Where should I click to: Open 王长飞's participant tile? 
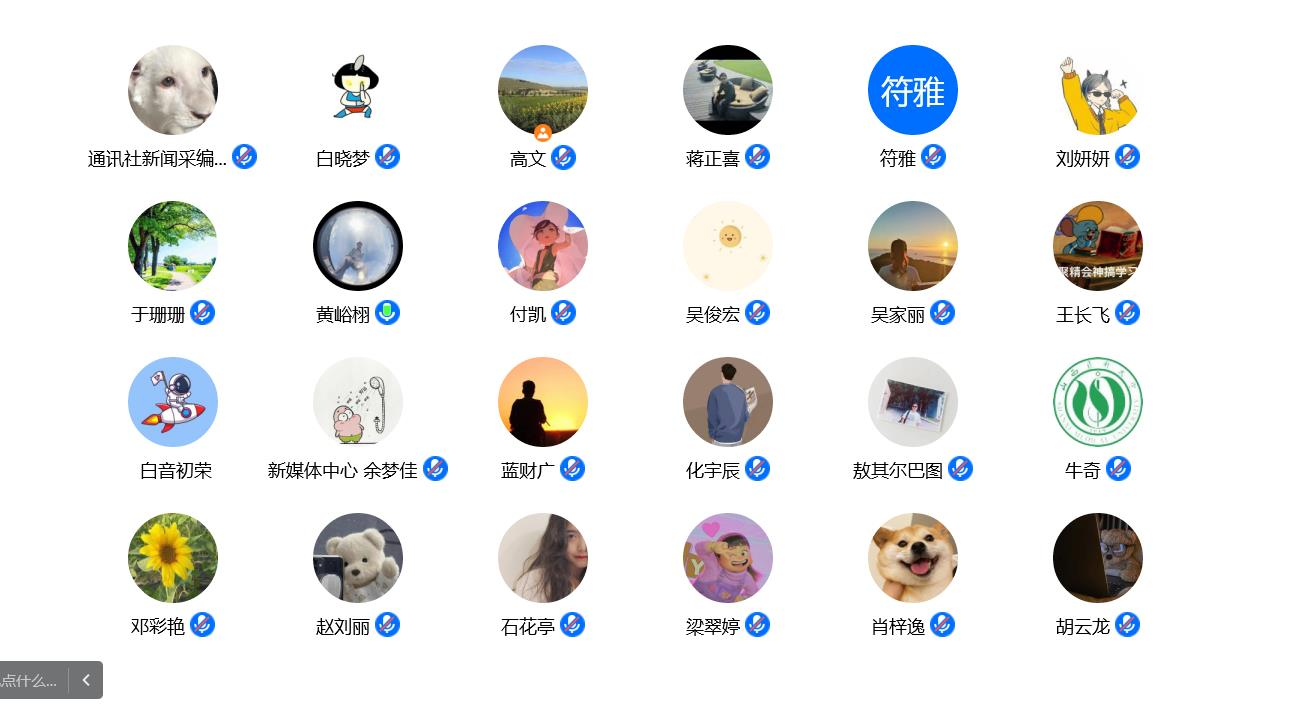click(1098, 246)
